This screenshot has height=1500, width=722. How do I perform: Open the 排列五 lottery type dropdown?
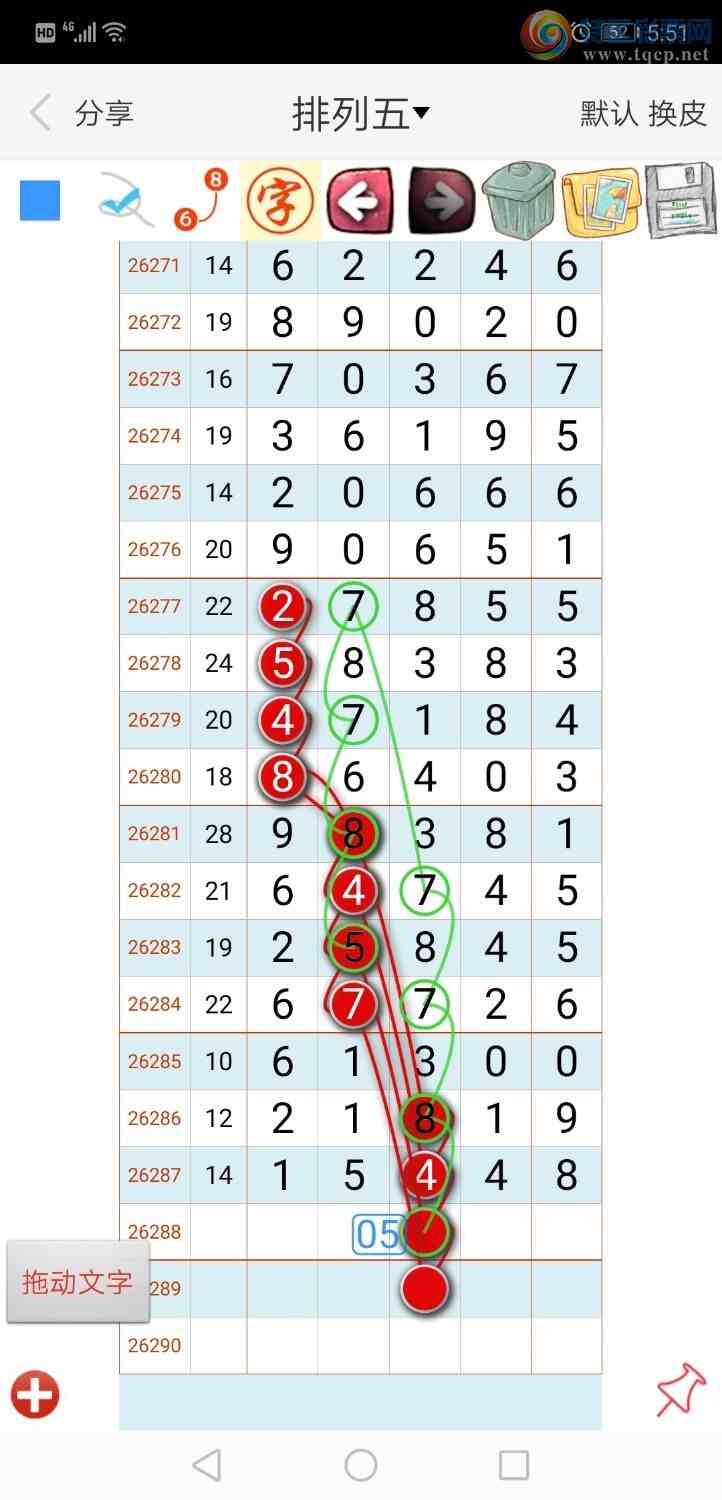coord(361,114)
